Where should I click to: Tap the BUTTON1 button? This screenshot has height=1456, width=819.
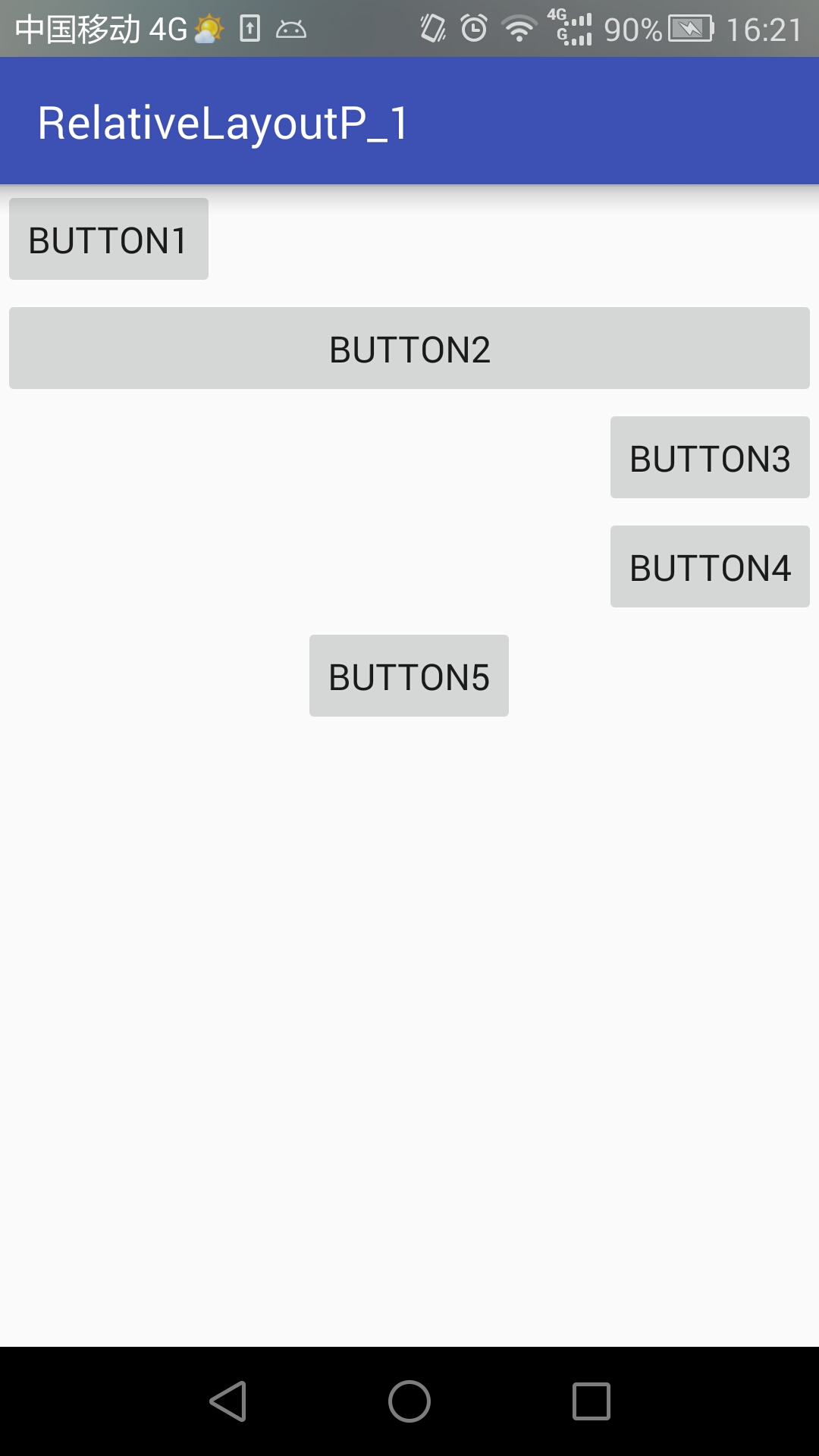coord(108,240)
